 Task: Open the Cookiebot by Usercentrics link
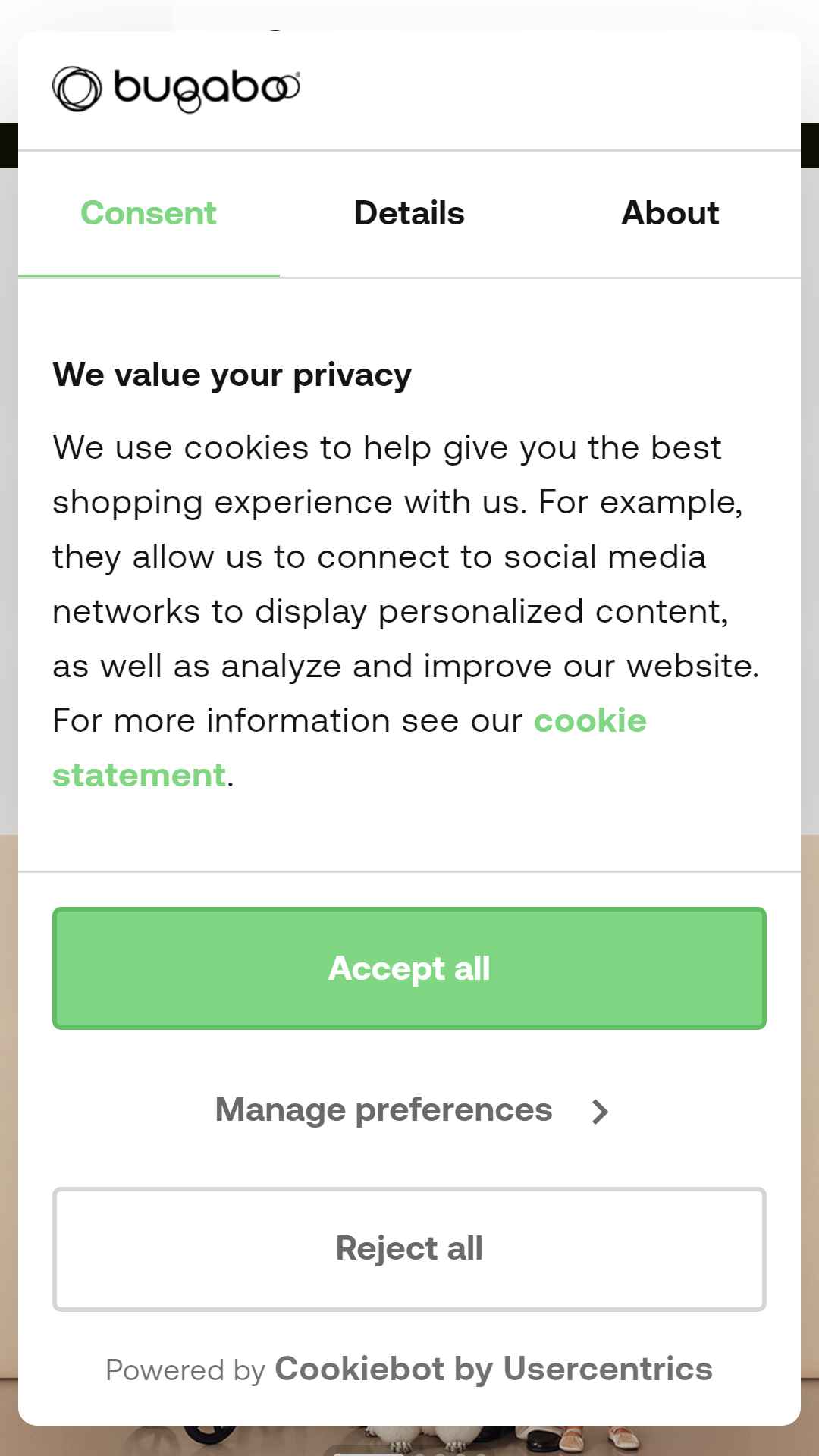coord(494,1370)
